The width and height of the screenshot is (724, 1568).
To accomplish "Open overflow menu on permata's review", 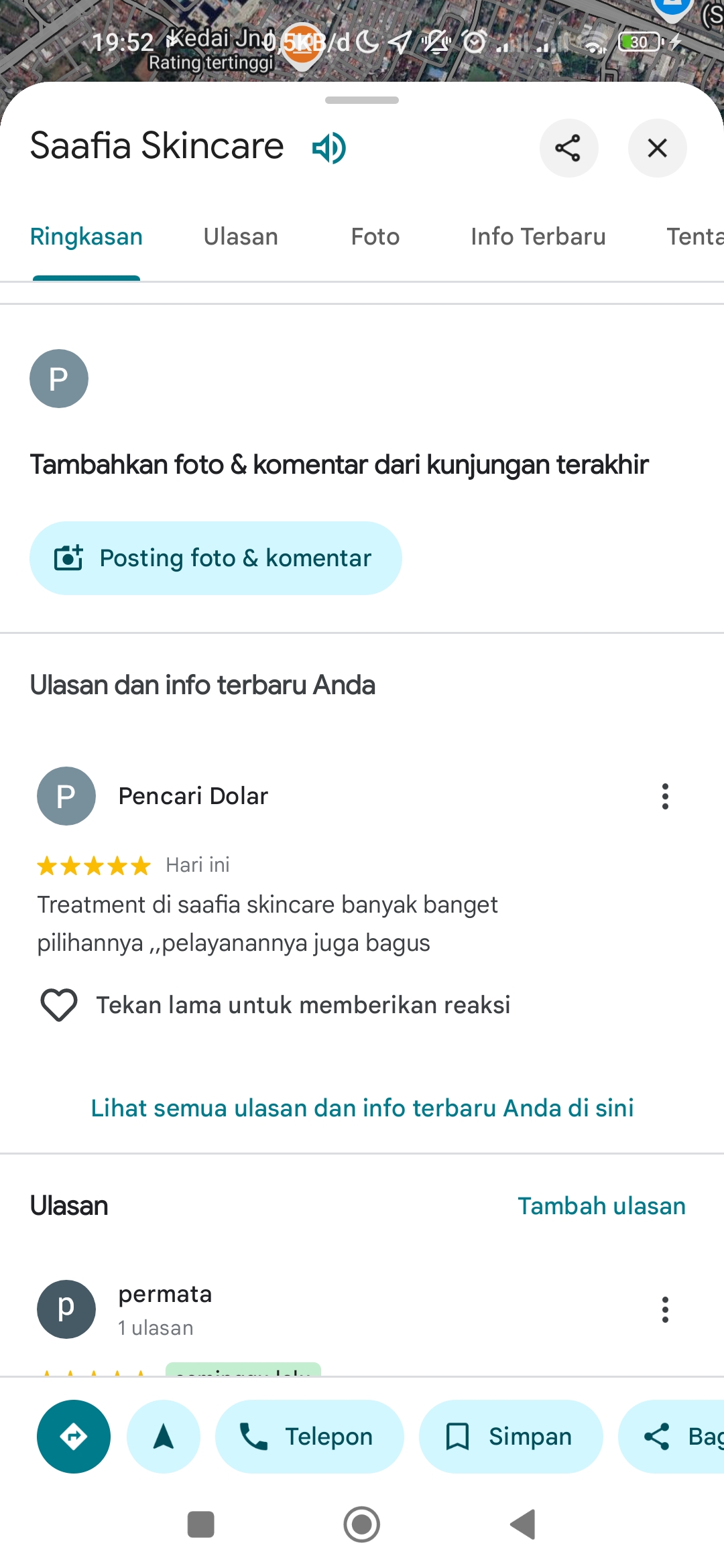I will coord(665,1309).
